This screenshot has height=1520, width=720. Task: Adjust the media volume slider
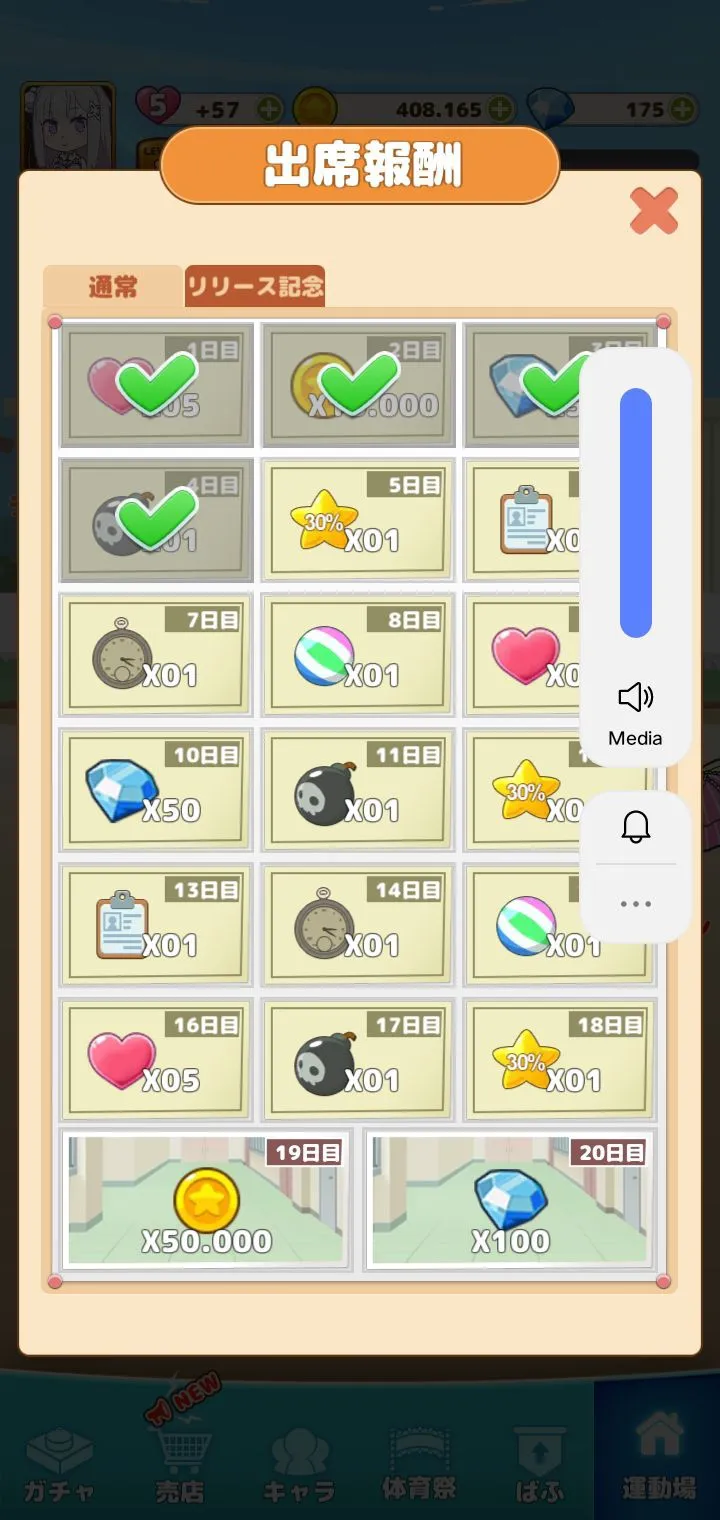pos(636,513)
